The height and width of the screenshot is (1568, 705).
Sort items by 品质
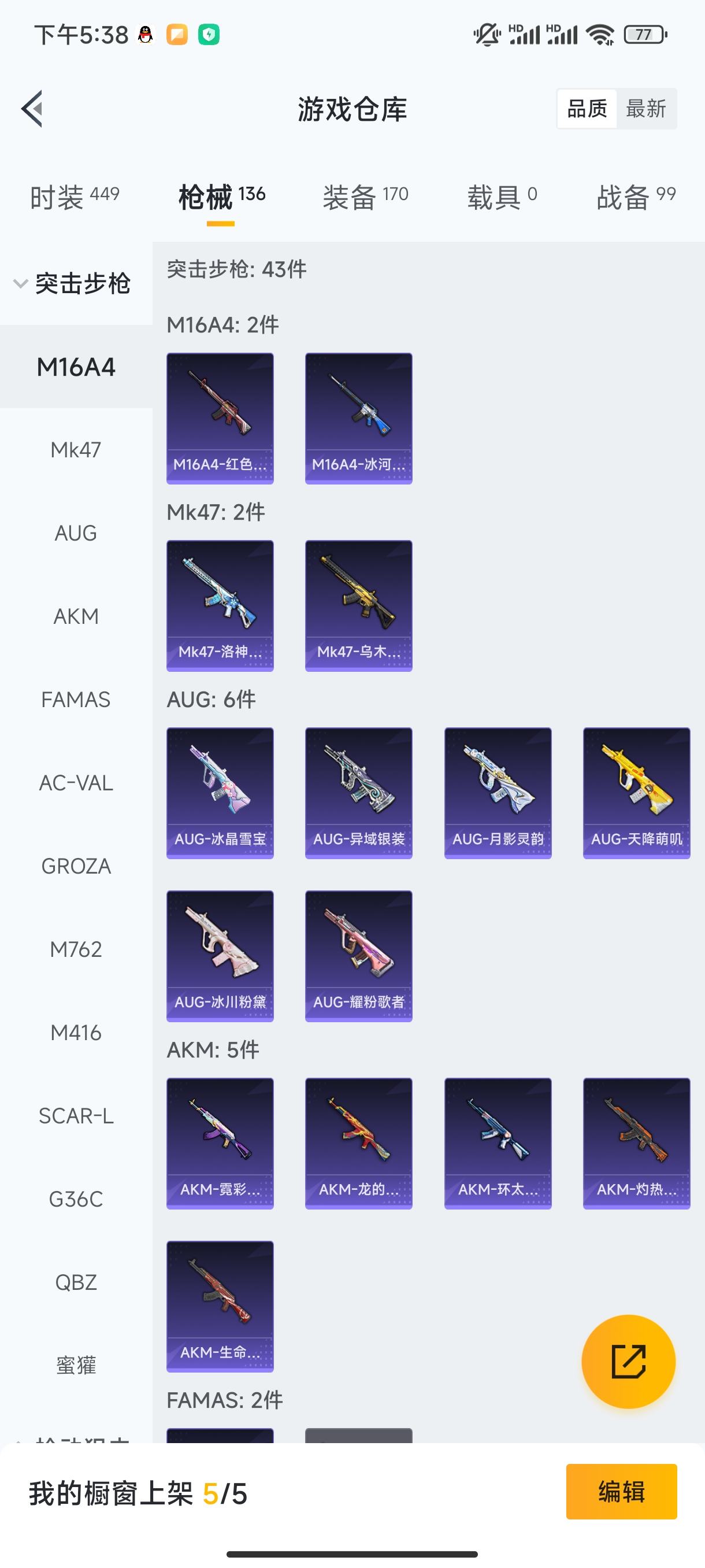[587, 109]
